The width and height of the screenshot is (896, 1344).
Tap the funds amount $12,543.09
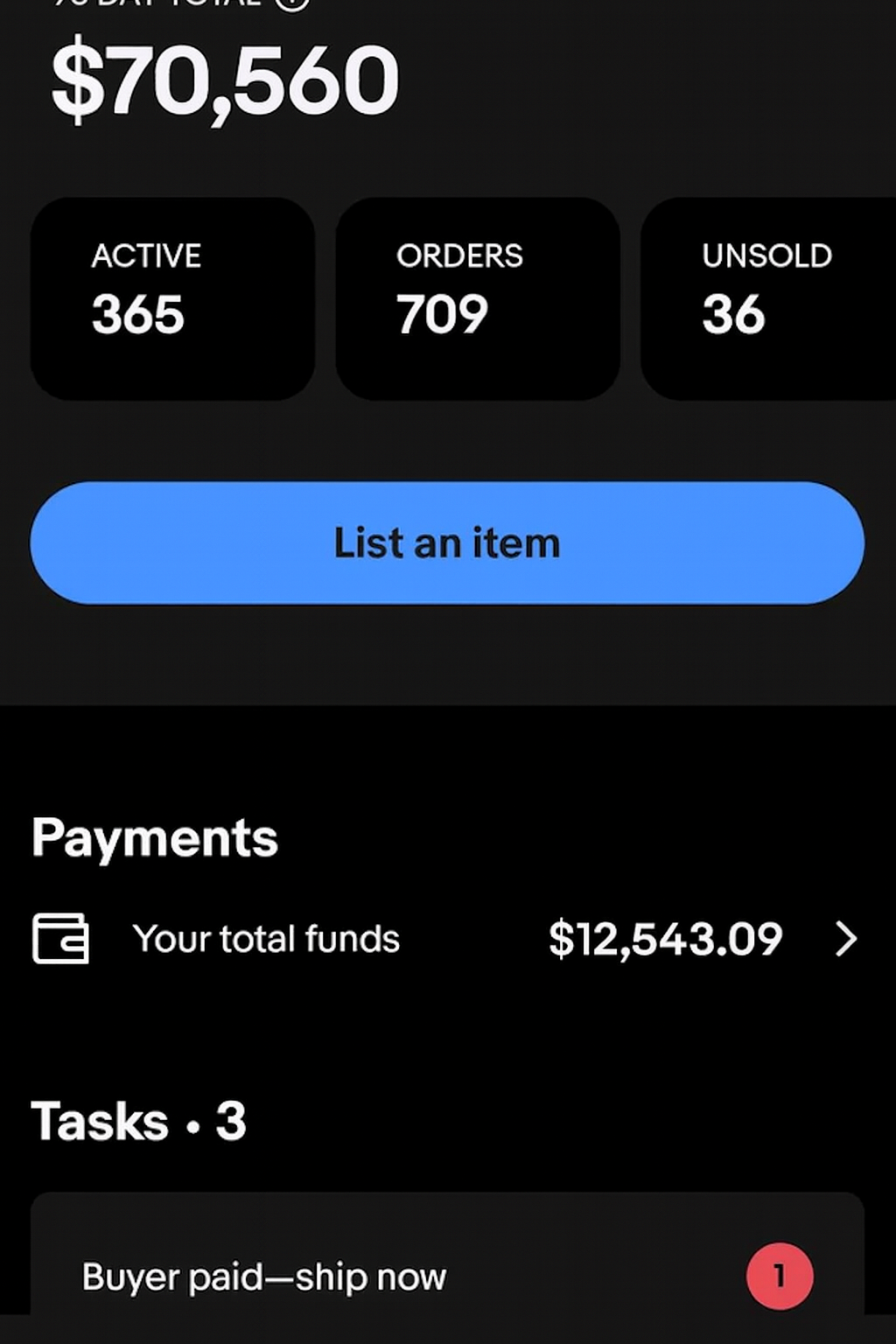coord(665,939)
